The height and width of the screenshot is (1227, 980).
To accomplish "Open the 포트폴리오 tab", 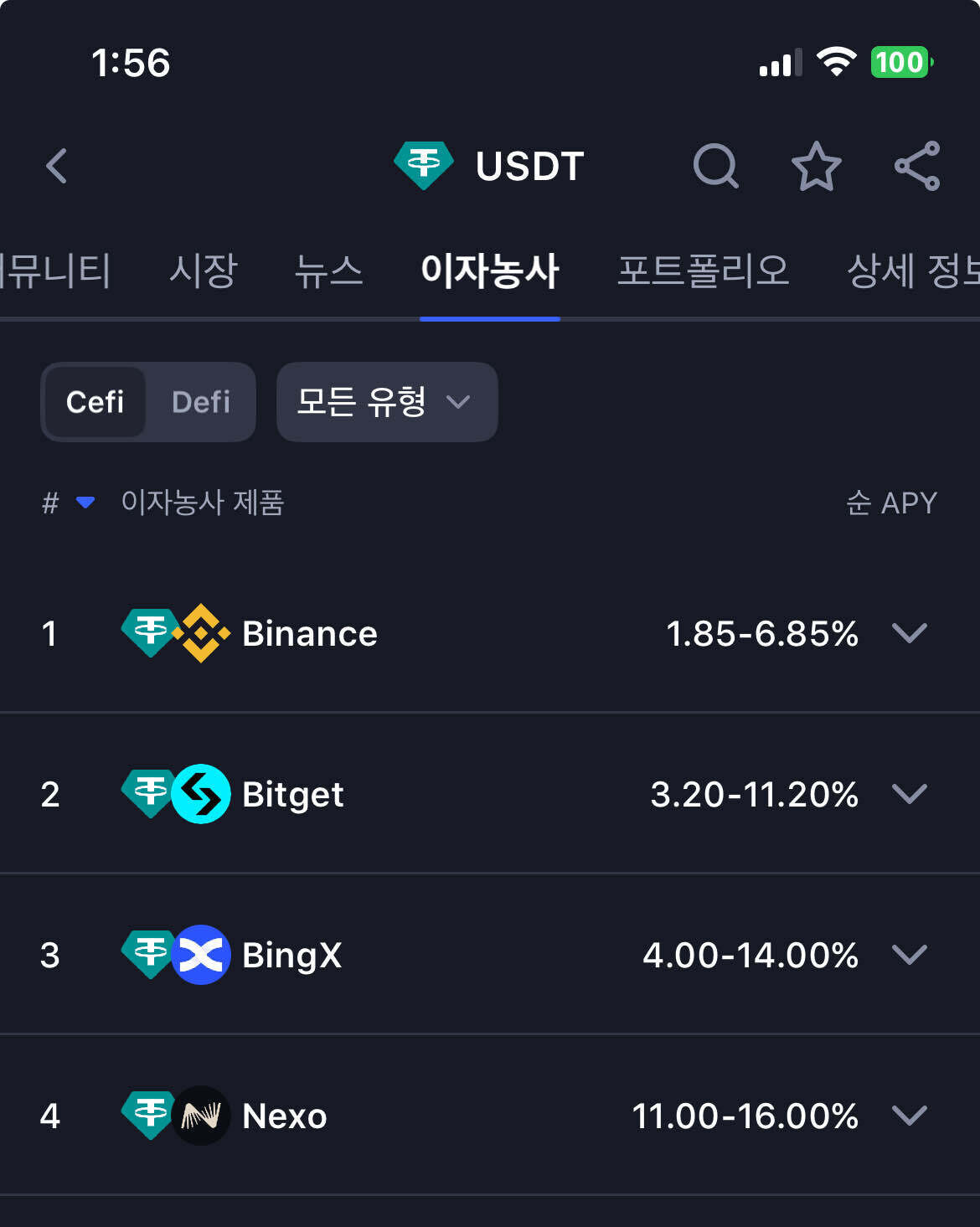I will click(703, 271).
